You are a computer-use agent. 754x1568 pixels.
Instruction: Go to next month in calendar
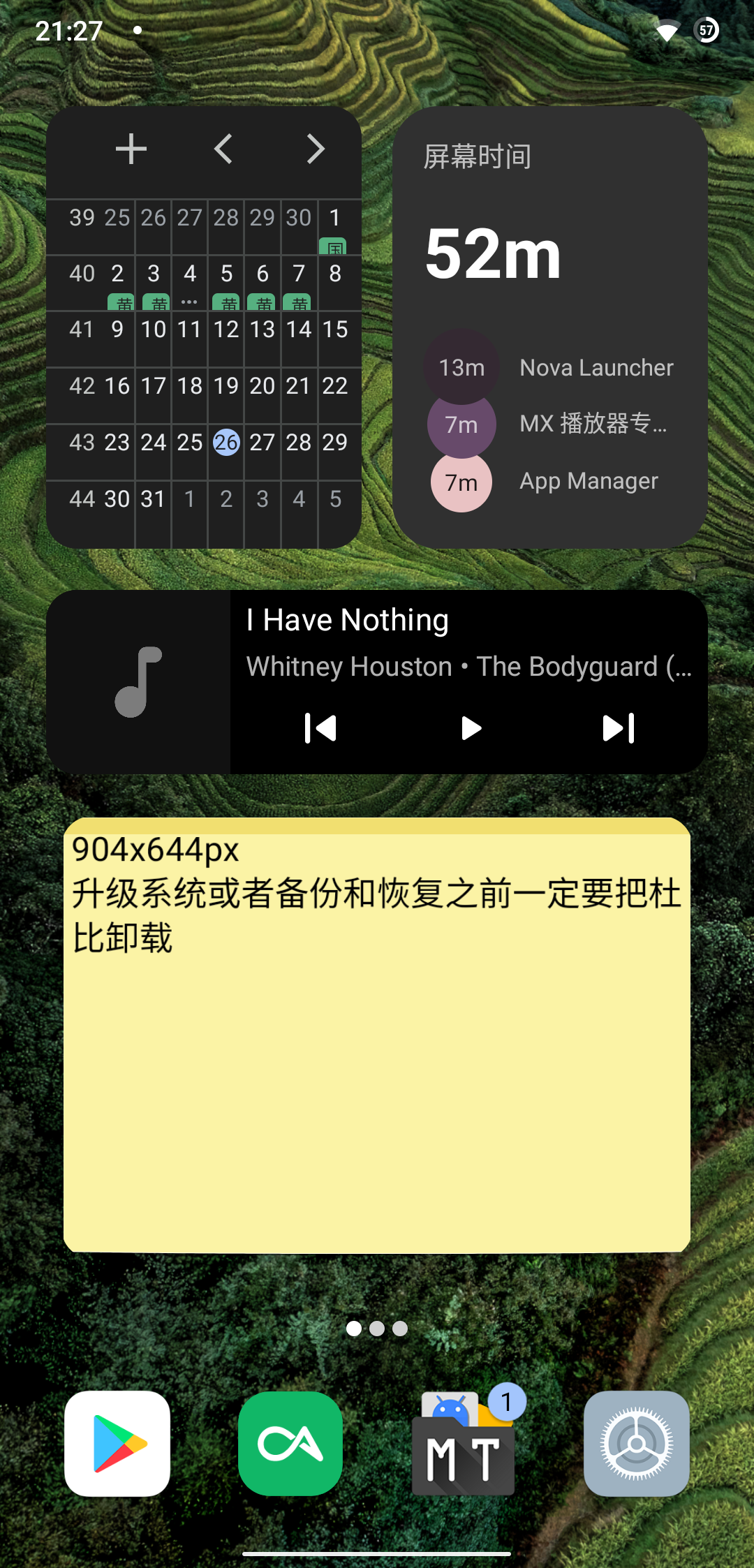(x=316, y=149)
